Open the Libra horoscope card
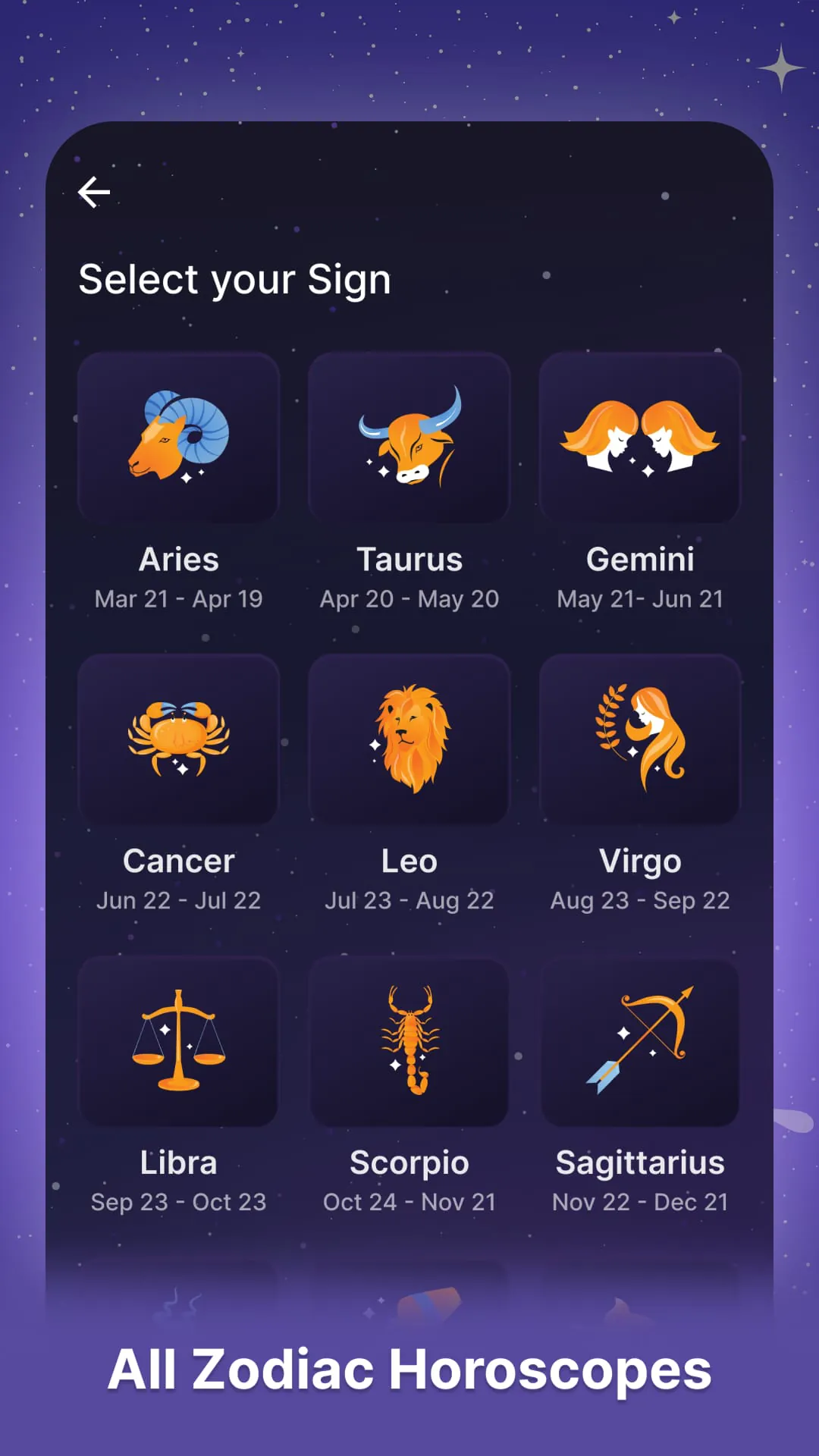 pyautogui.click(x=179, y=1039)
